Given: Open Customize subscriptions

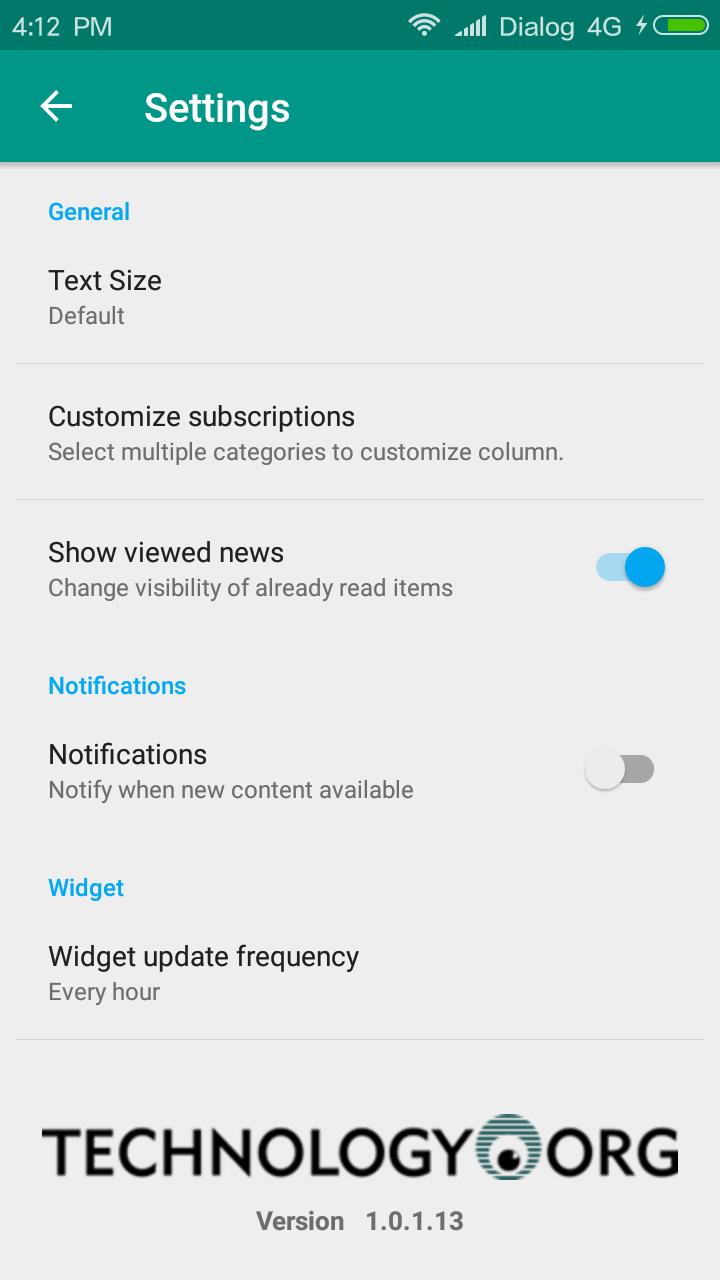Looking at the screenshot, I should tap(360, 433).
